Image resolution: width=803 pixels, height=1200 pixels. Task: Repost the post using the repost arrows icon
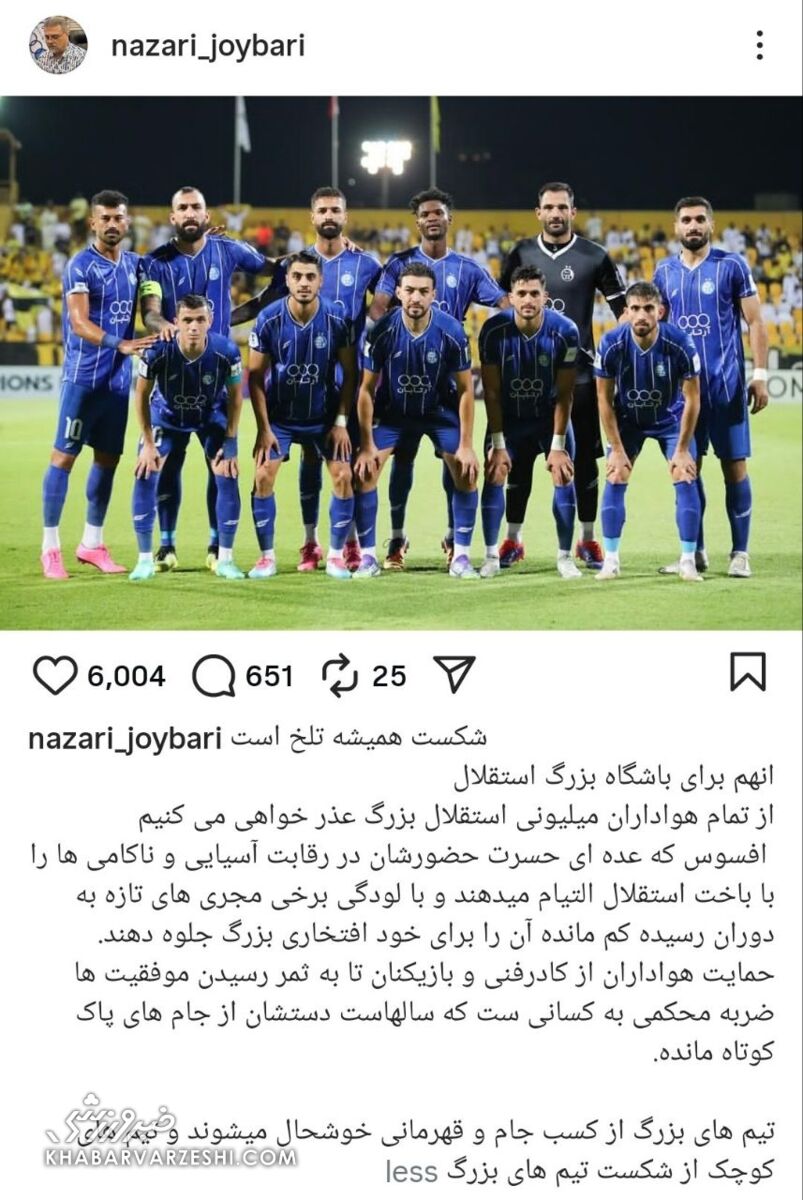click(341, 675)
